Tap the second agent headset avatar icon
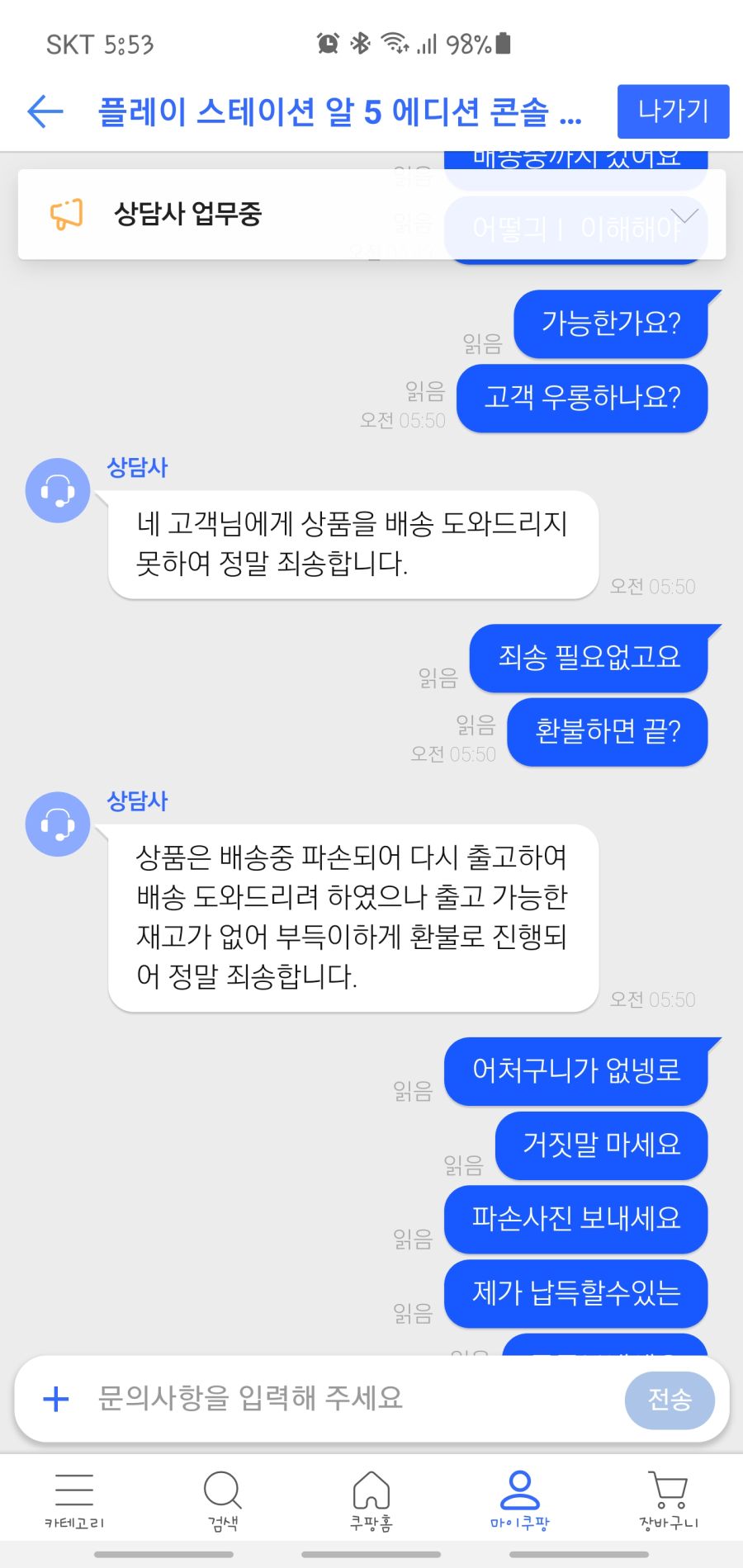The image size is (743, 1568). click(58, 824)
